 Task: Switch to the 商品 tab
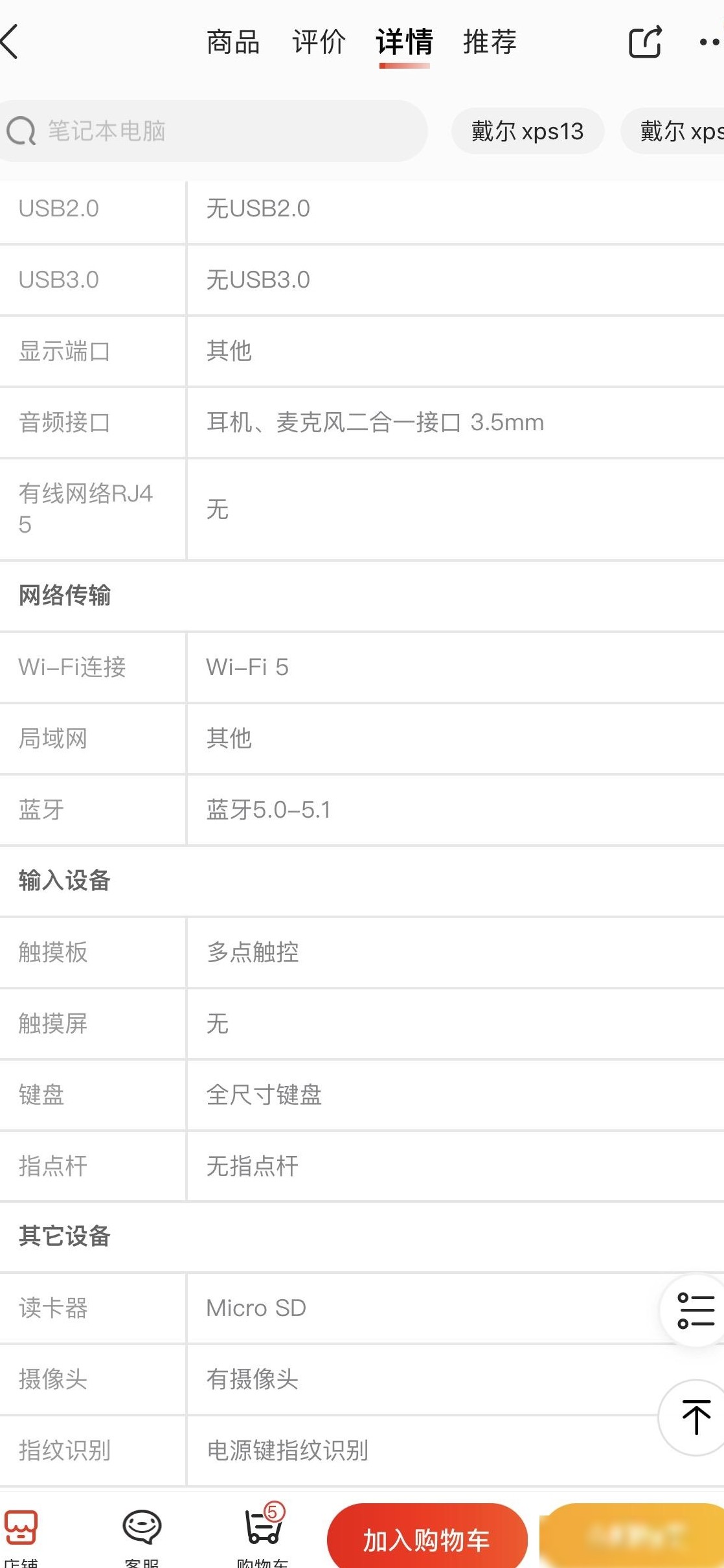[233, 42]
